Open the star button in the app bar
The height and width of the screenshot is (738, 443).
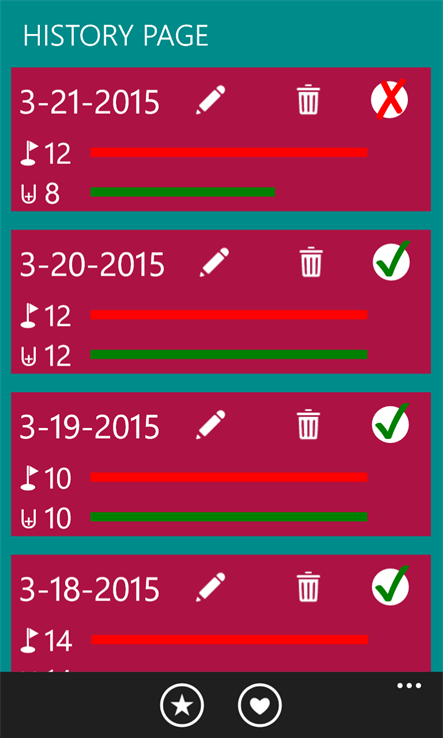pos(182,706)
